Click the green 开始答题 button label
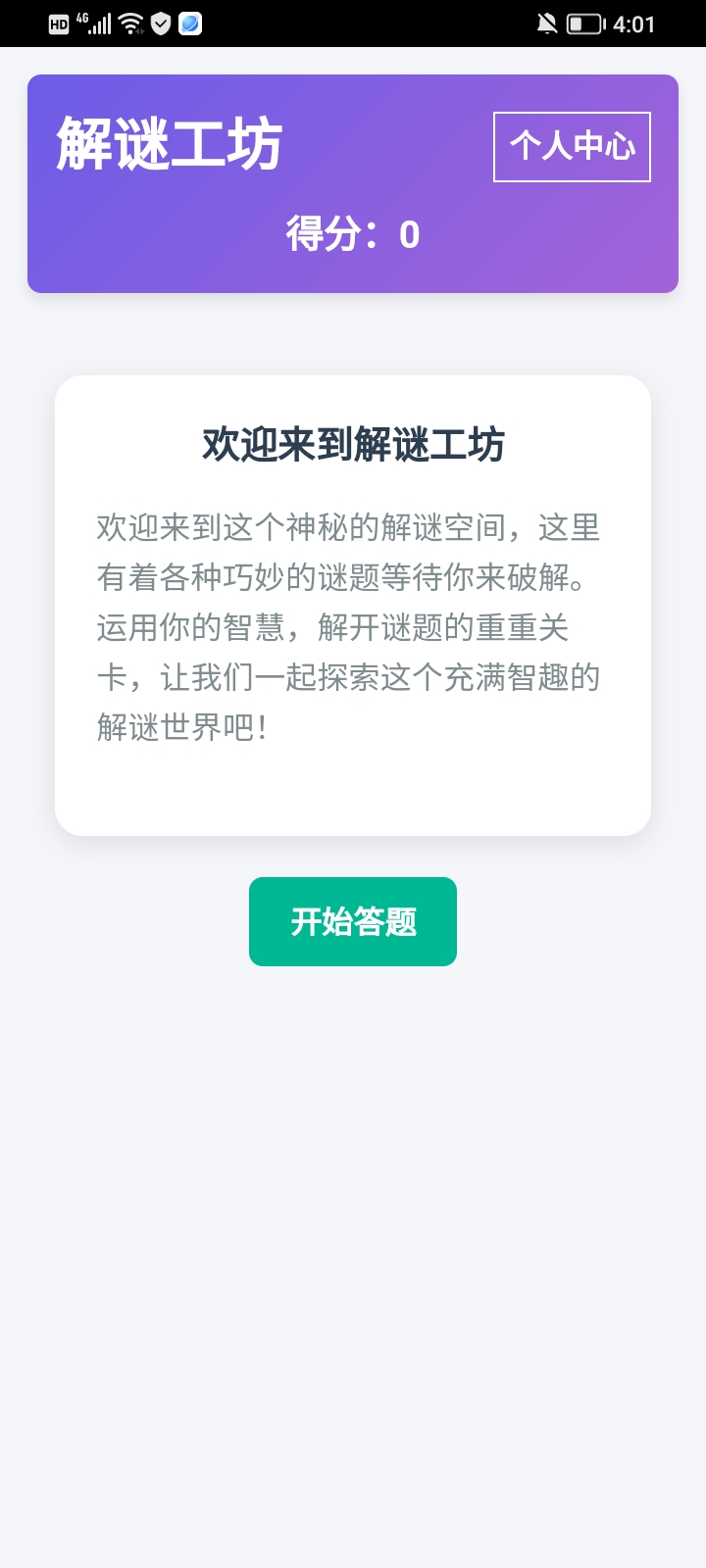Viewport: 706px width, 1568px height. click(352, 921)
